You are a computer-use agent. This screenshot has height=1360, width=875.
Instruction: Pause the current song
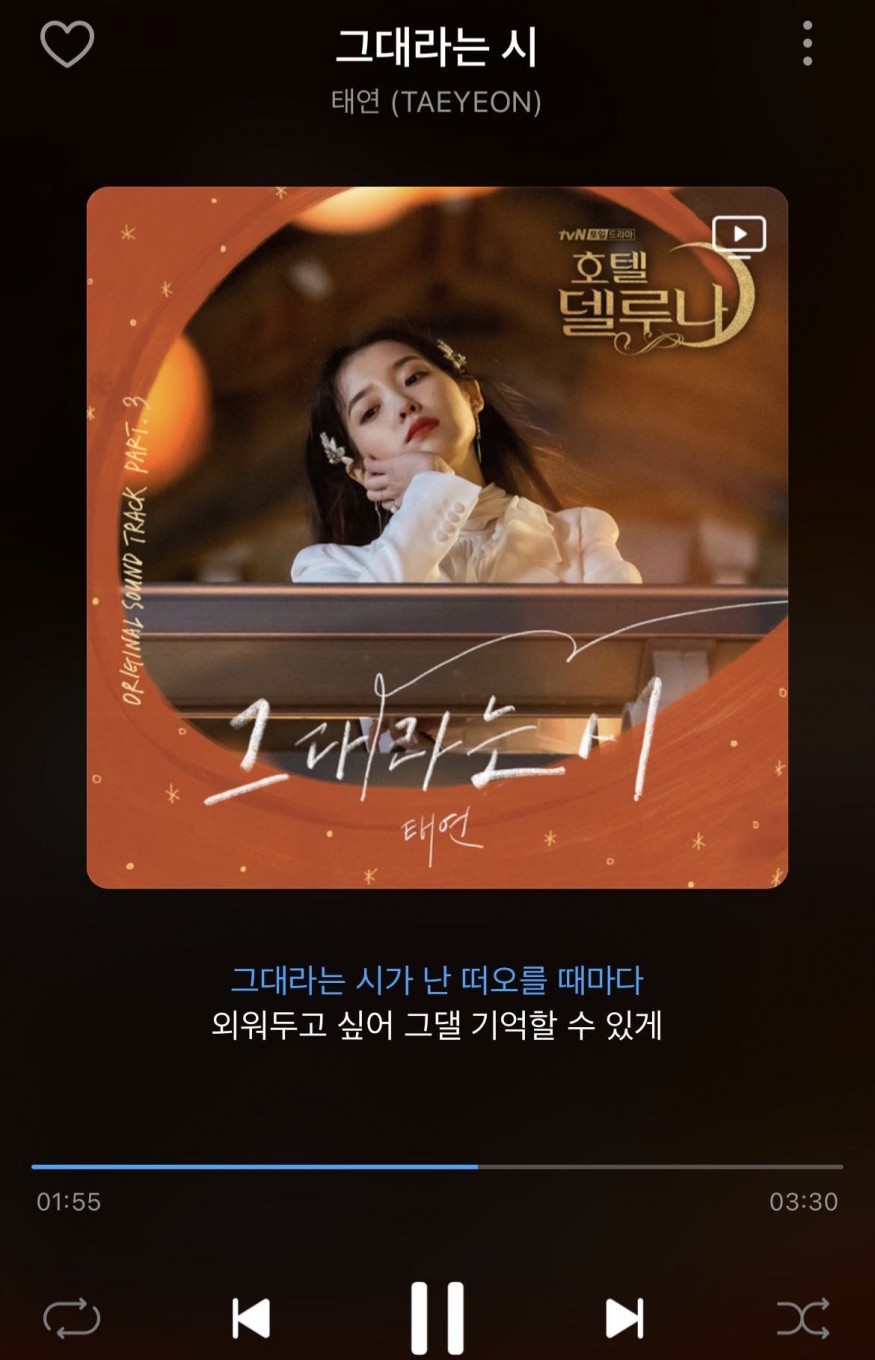click(437, 1319)
